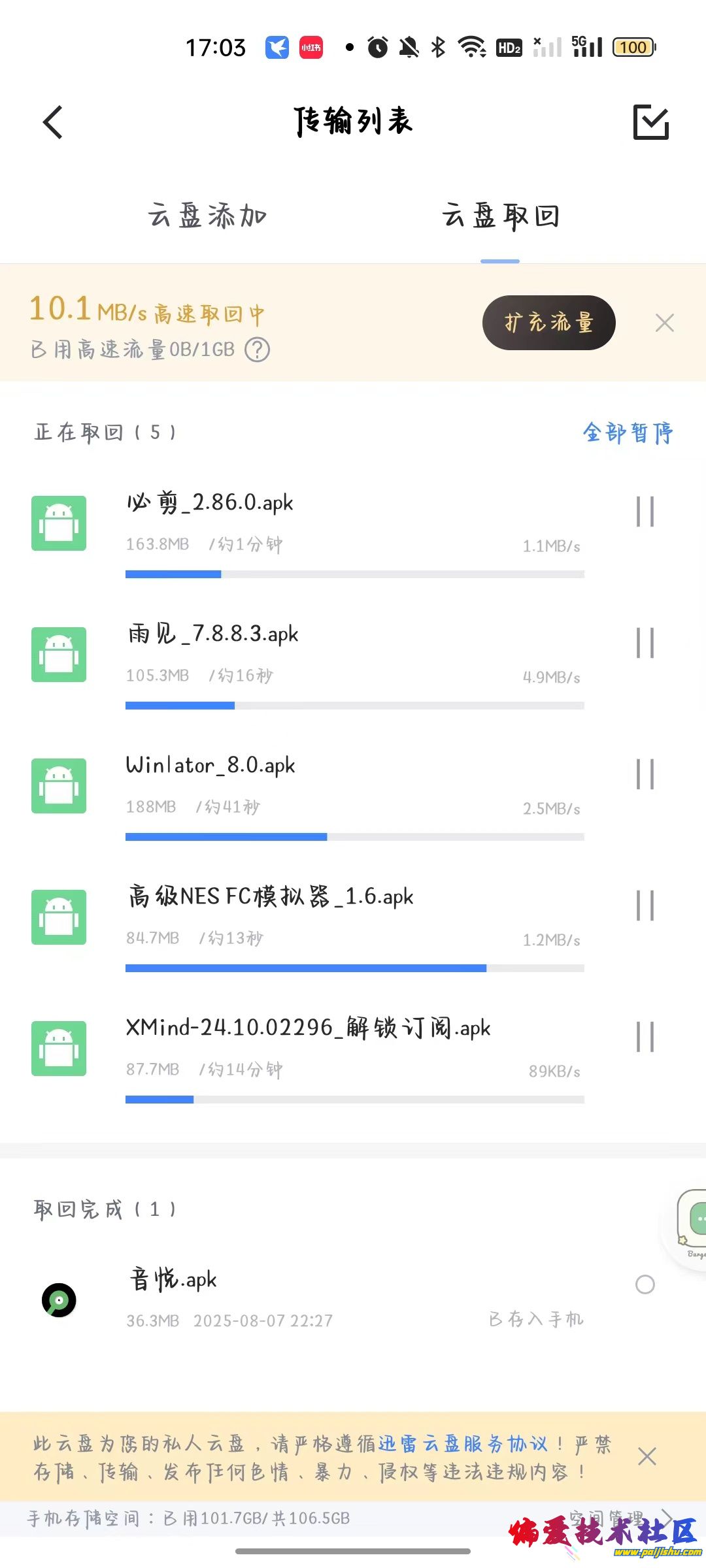Image resolution: width=706 pixels, height=1568 pixels.
Task: Open batch selection with the checkmark icon
Action: 650,122
